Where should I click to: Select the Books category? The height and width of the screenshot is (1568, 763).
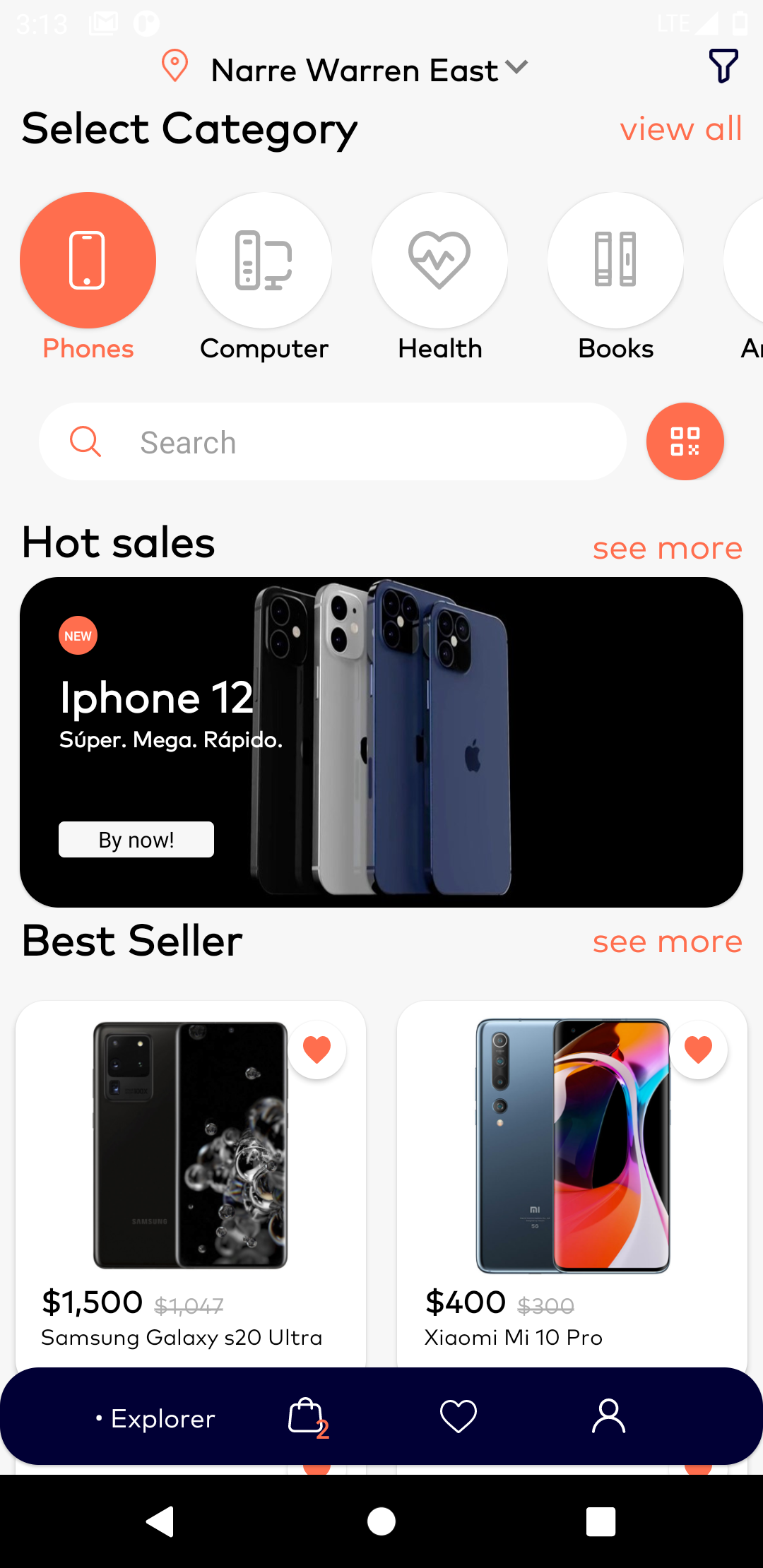[x=615, y=261]
